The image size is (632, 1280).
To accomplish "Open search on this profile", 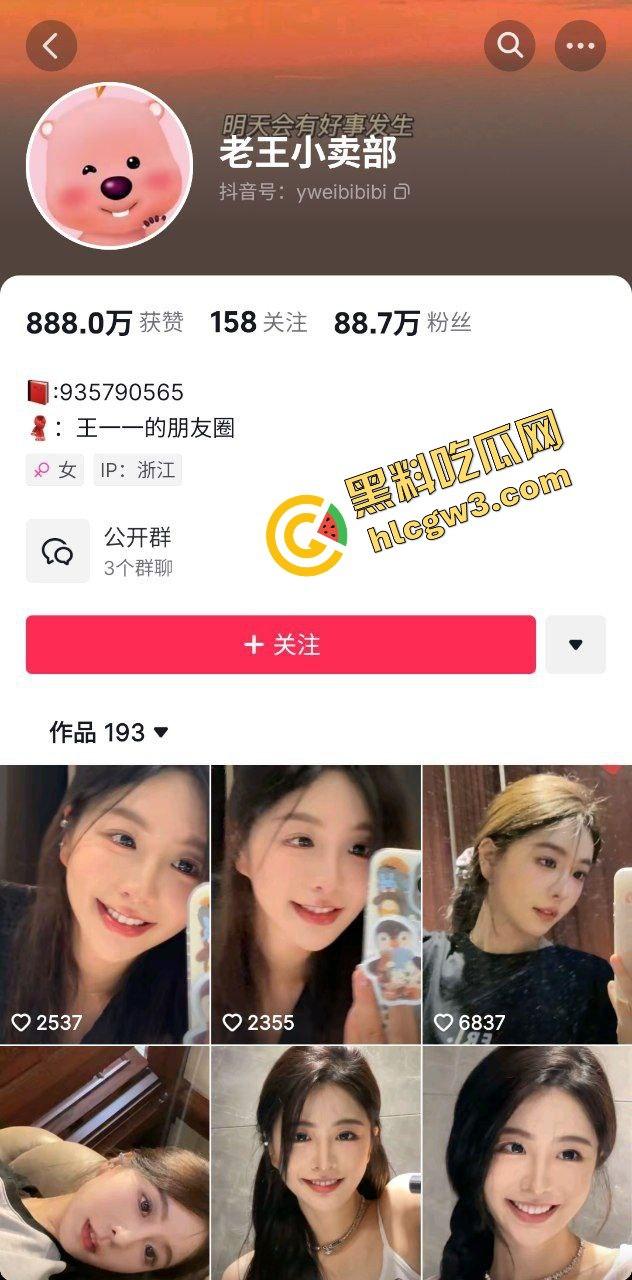I will click(510, 46).
